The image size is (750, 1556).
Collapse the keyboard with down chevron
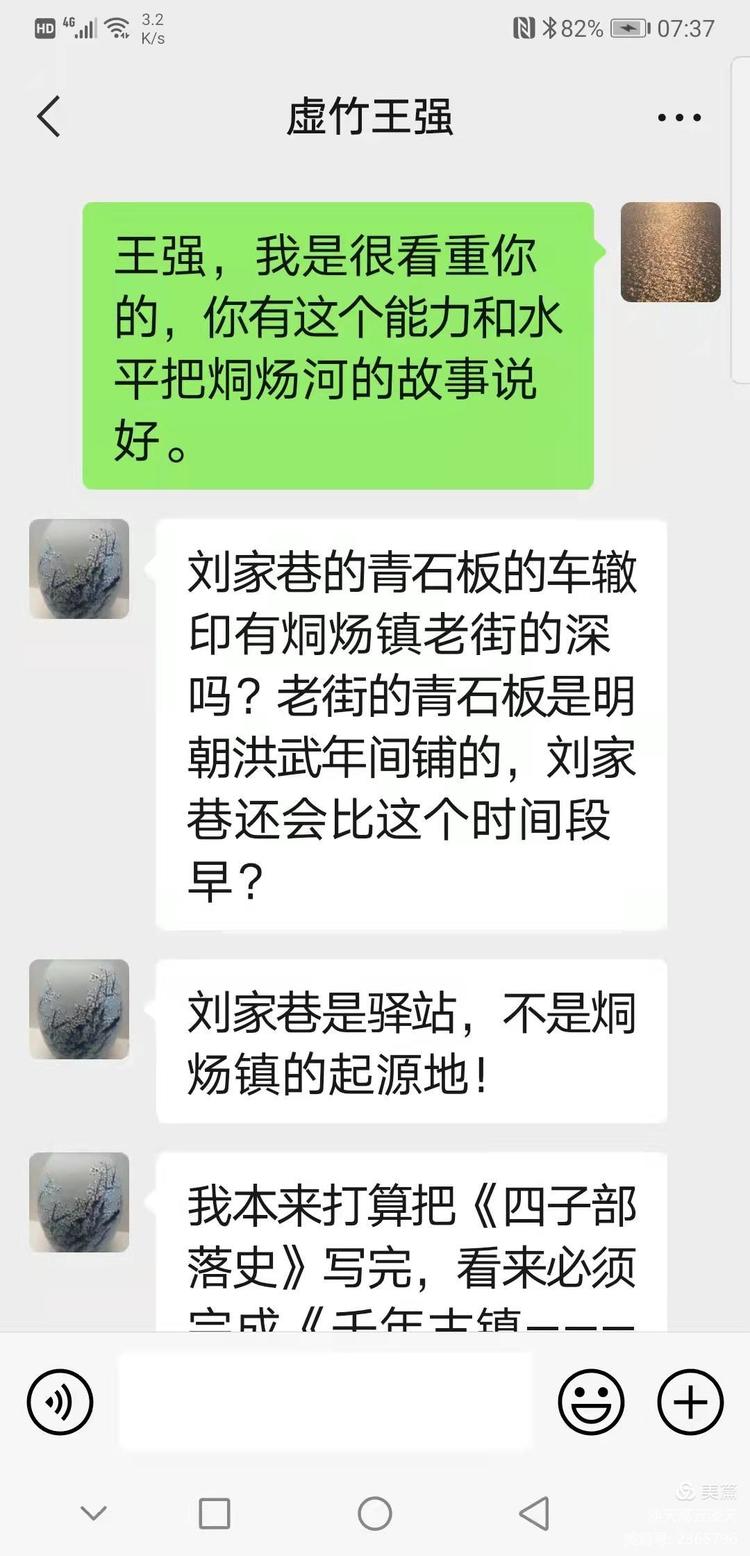[x=93, y=1513]
